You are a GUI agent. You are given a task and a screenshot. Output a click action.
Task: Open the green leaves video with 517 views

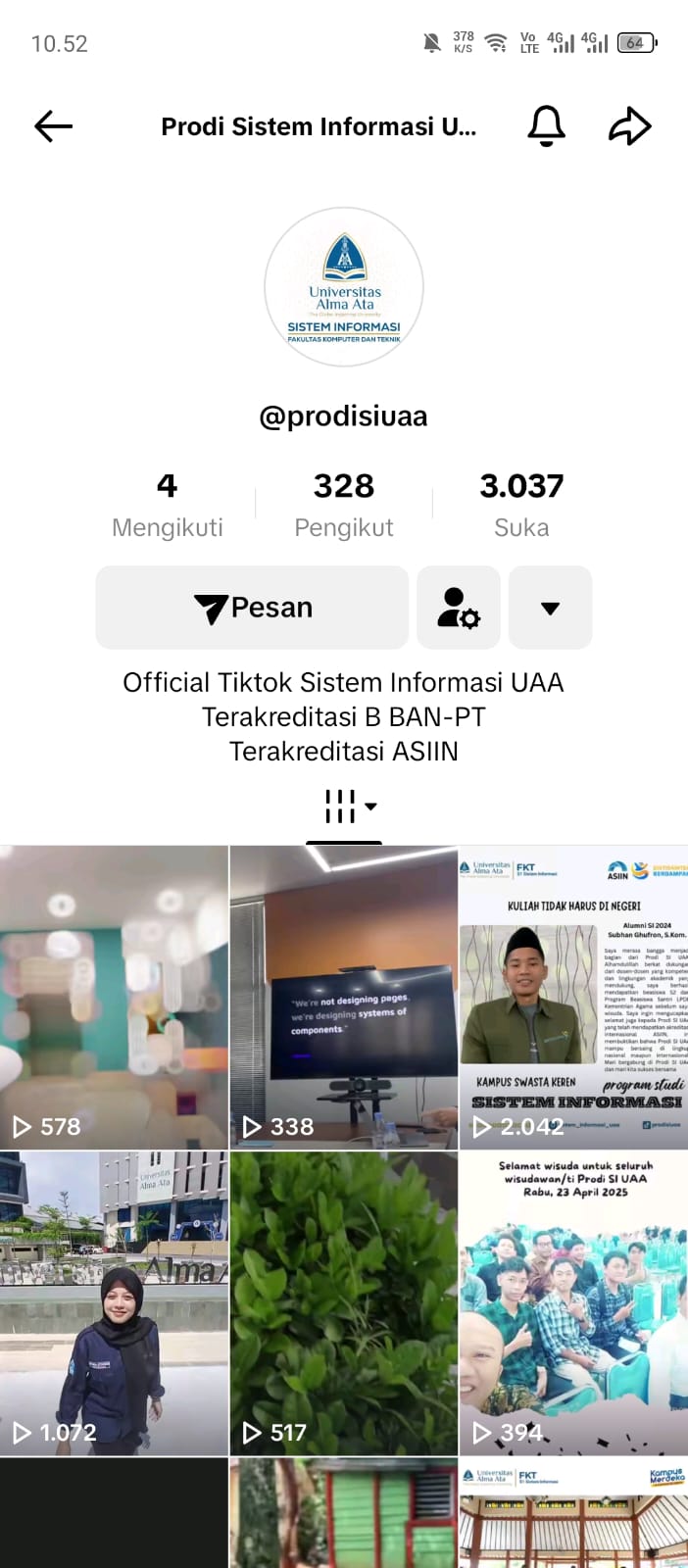343,1302
